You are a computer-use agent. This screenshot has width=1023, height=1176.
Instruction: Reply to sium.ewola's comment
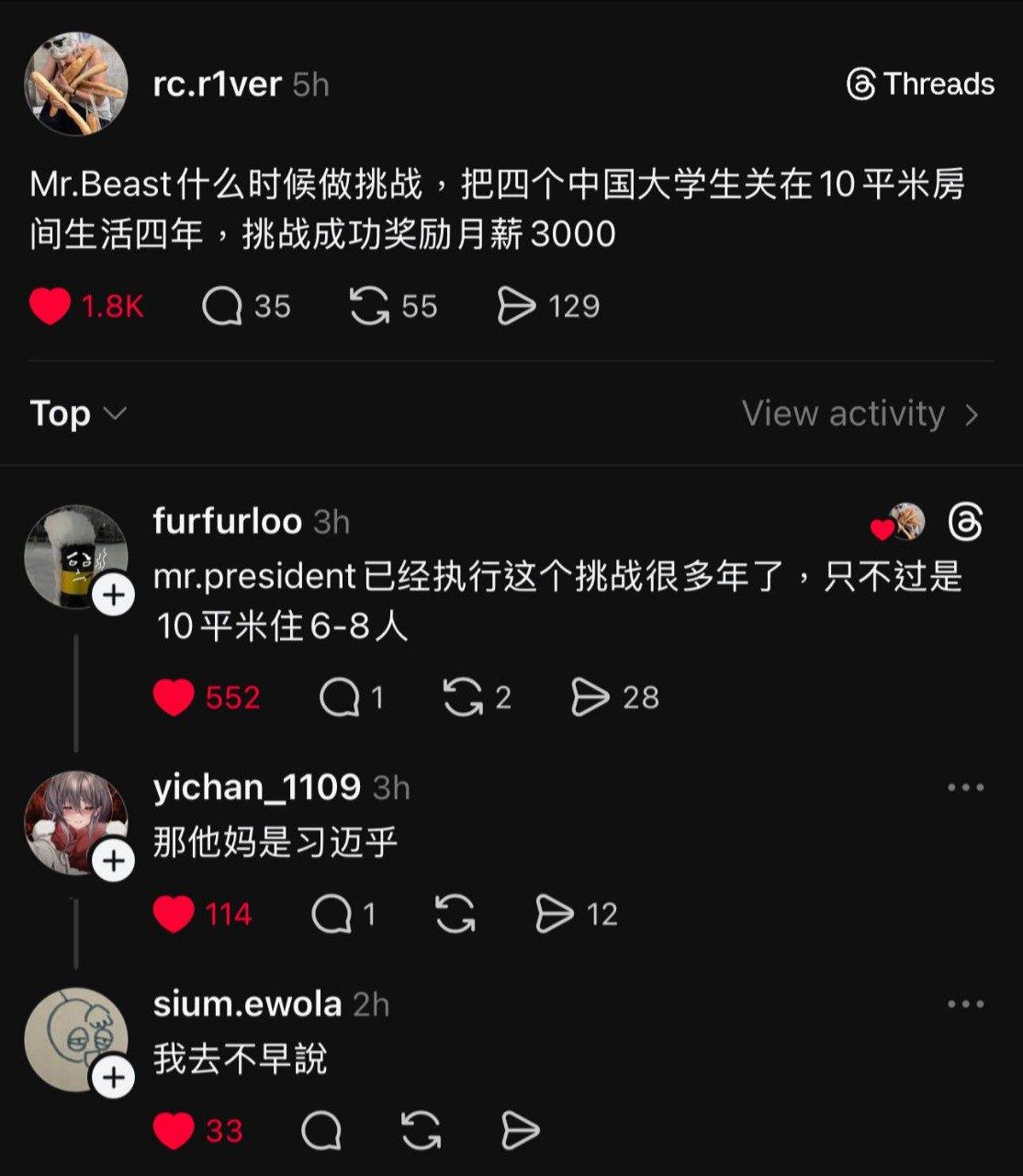(320, 1131)
